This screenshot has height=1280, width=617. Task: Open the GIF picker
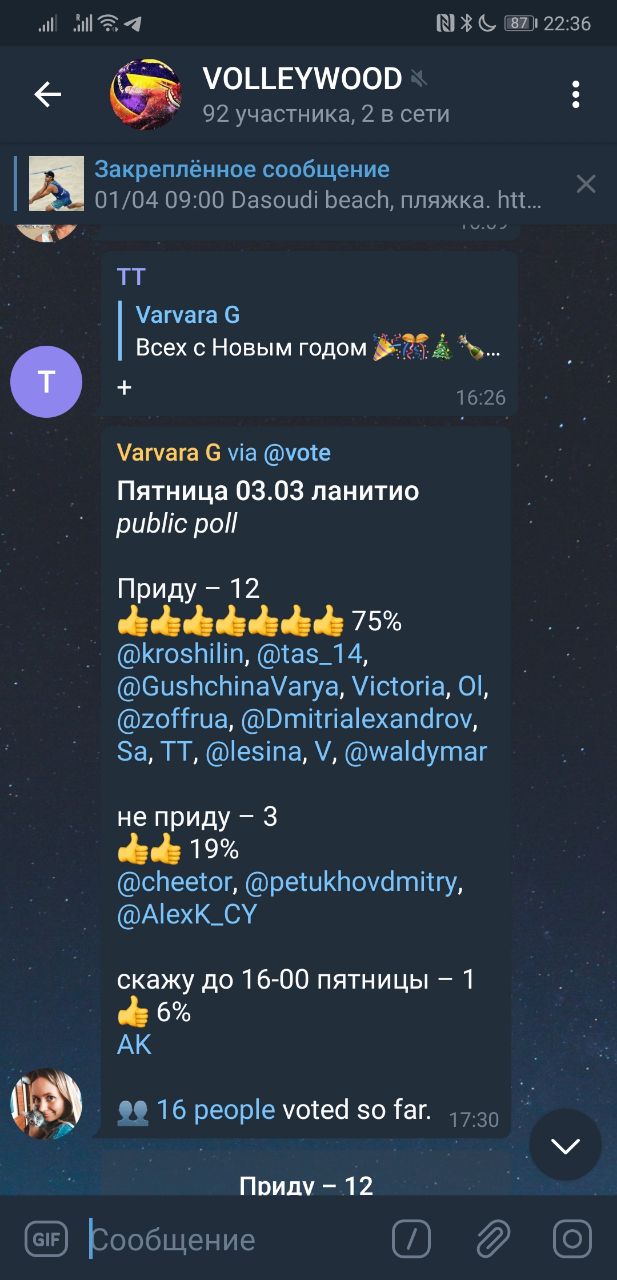[x=46, y=1240]
